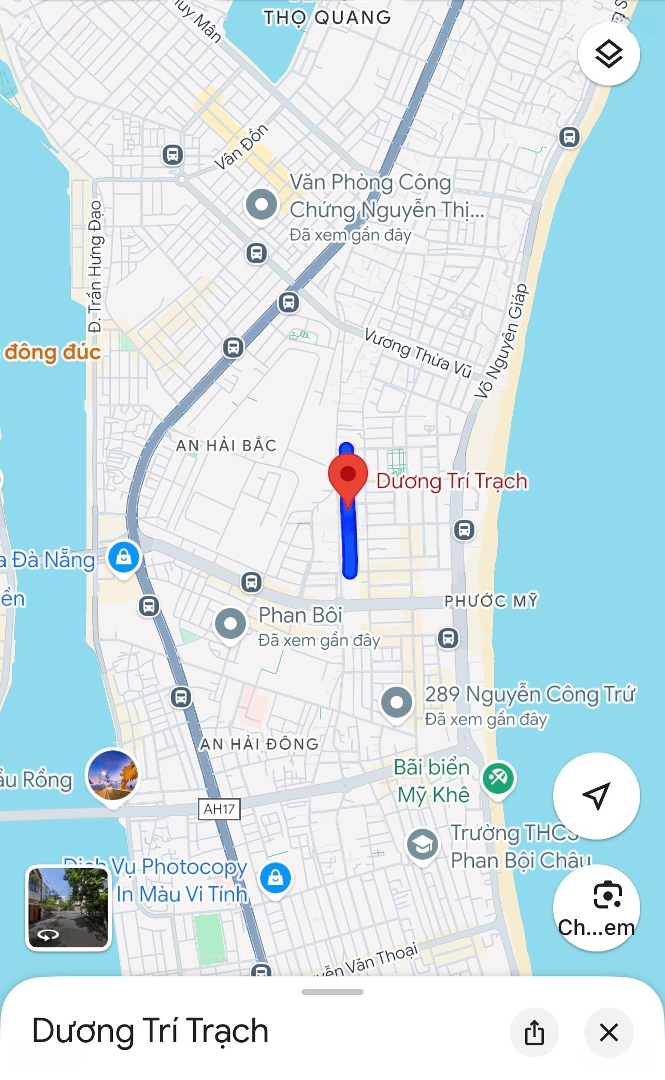
Task: Share the Dương Trí Trạch location
Action: [x=535, y=1032]
